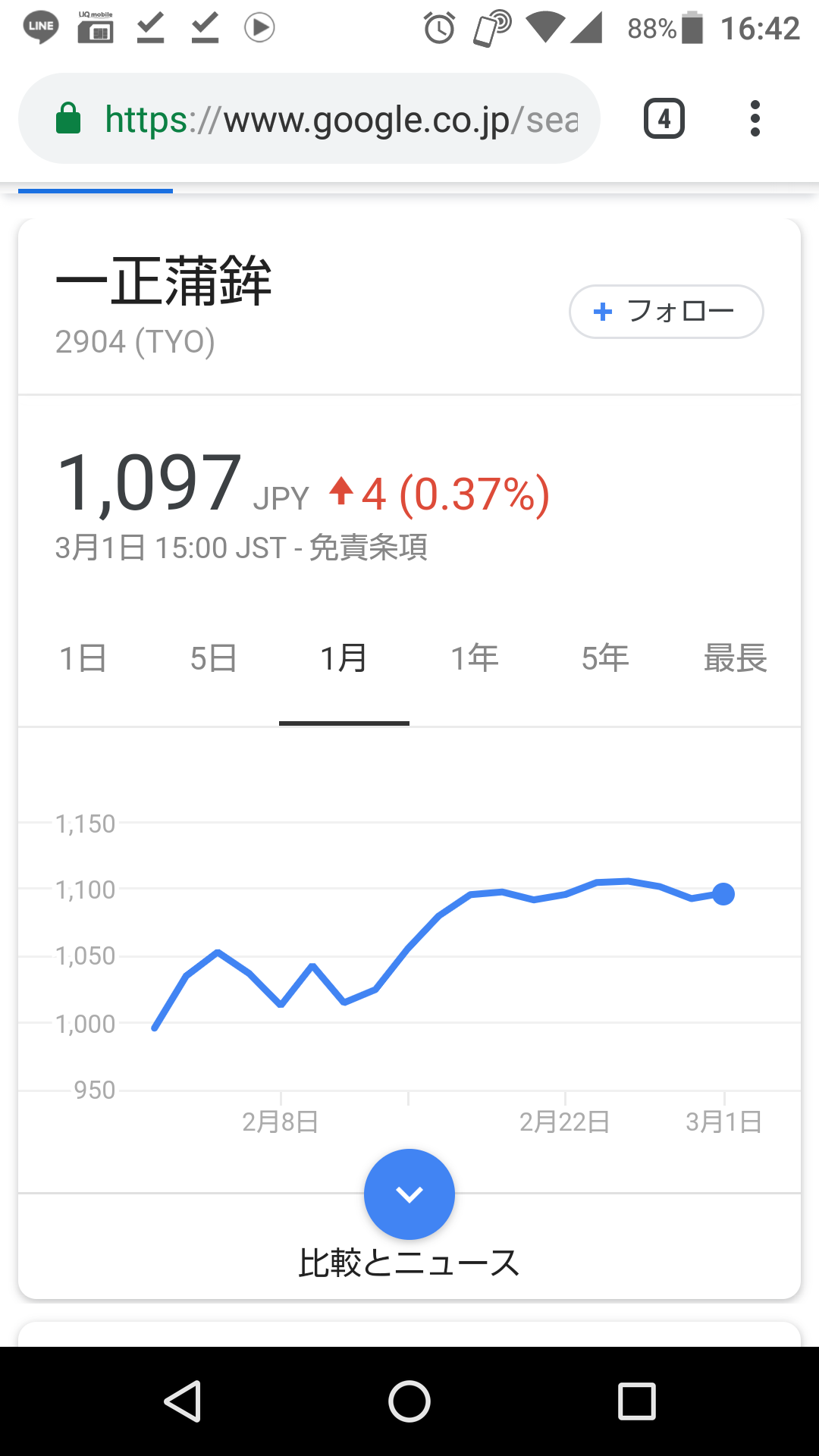
Task: Select the 1月 chart range
Action: [x=344, y=658]
